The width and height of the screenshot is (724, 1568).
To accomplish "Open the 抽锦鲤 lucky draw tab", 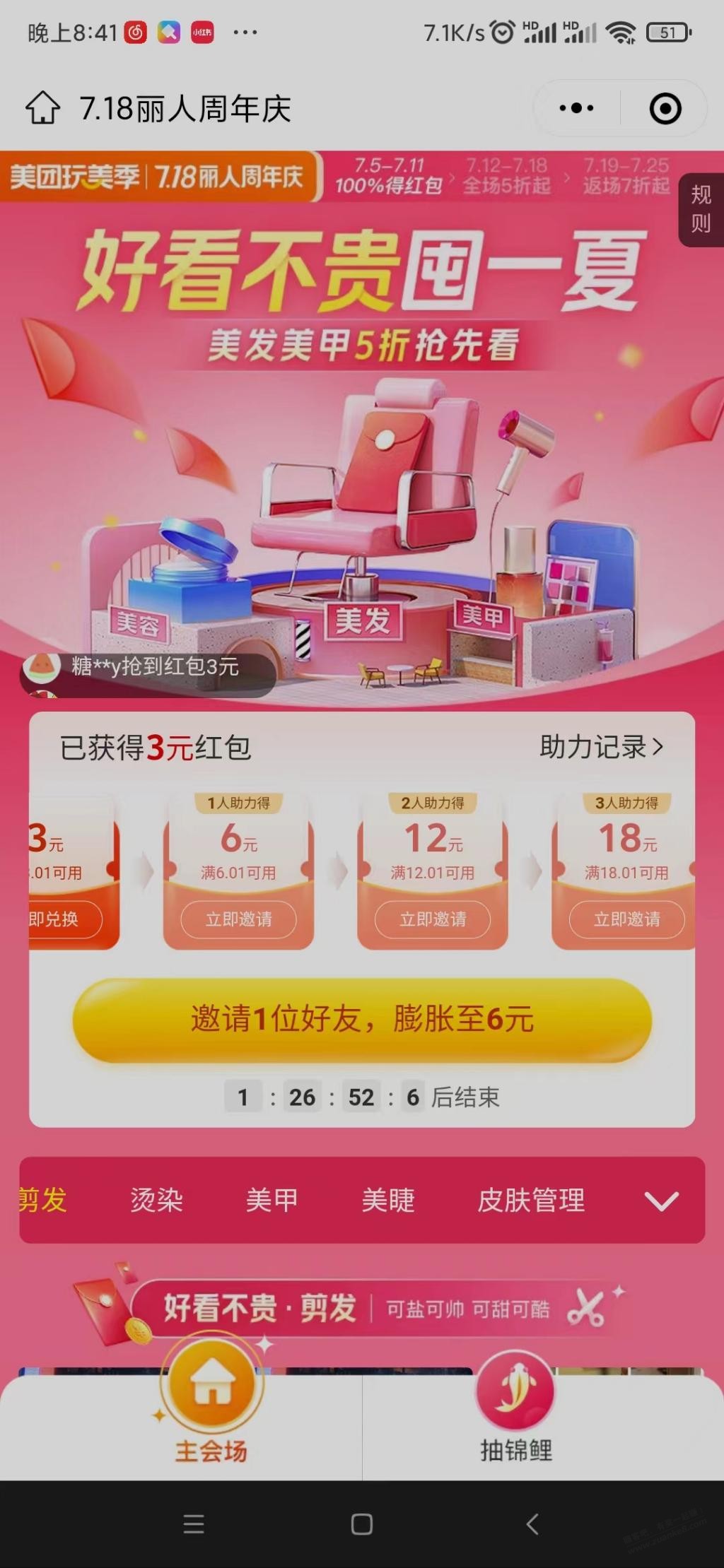I will coord(516,1412).
